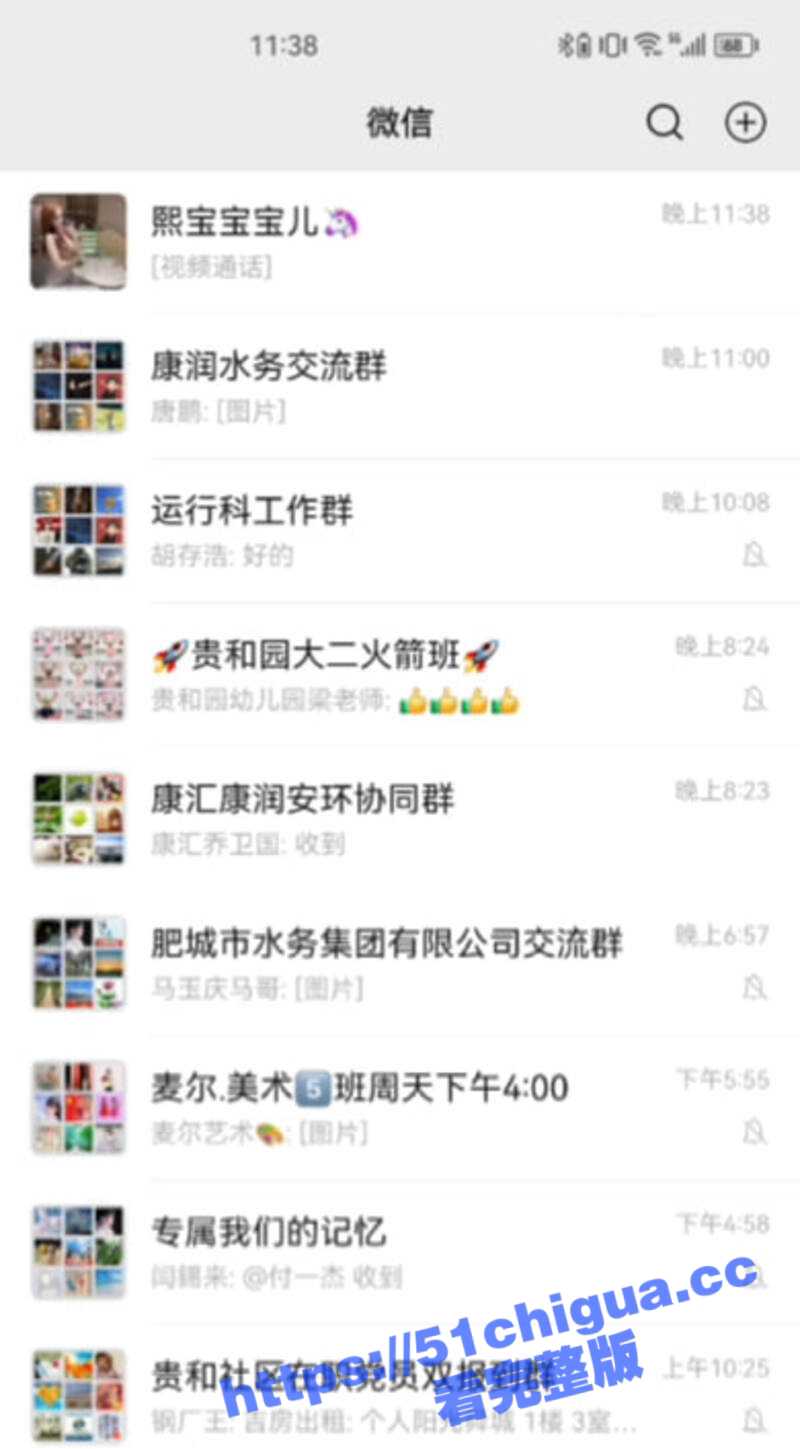Open the chat with 熙宝宝宝儿

coord(400,241)
